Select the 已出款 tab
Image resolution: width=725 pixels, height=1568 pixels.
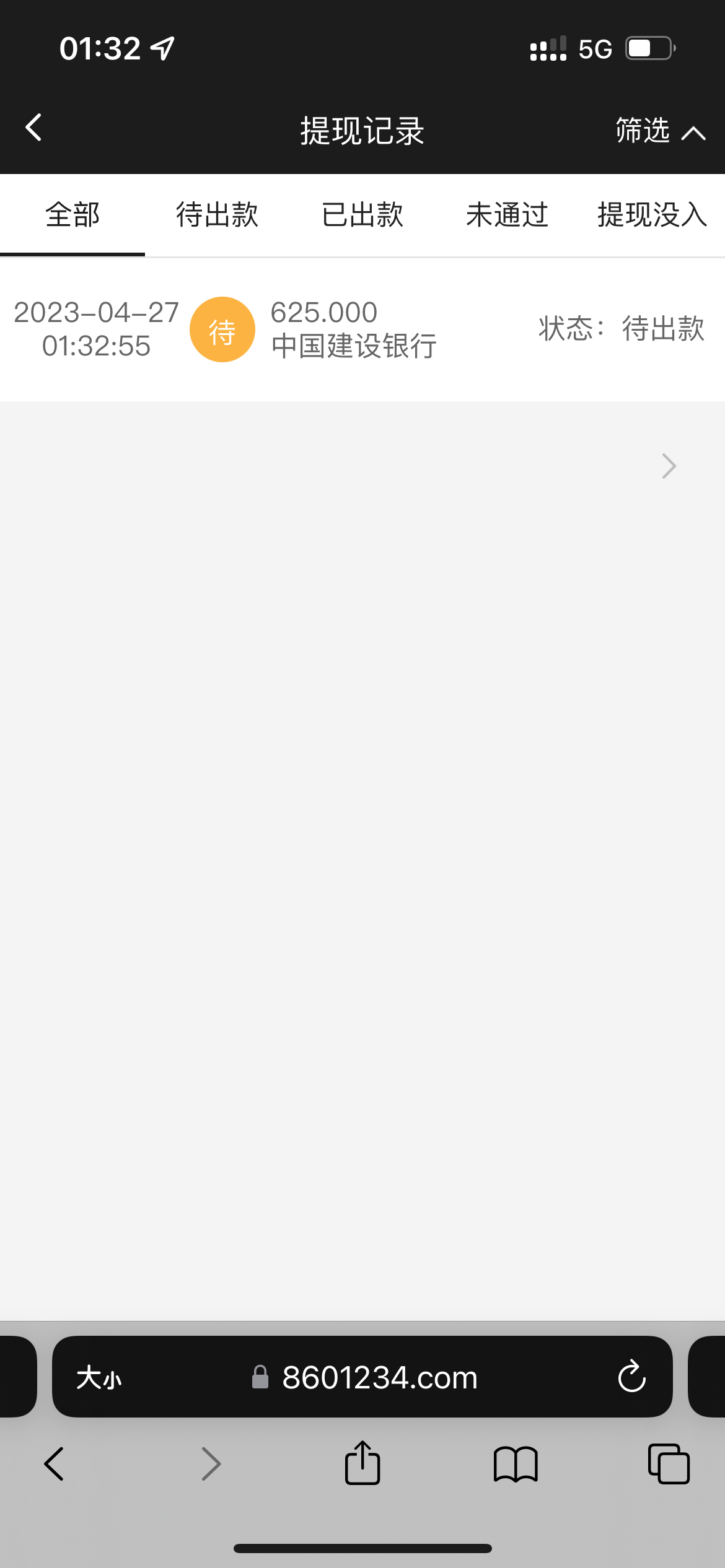tap(362, 216)
